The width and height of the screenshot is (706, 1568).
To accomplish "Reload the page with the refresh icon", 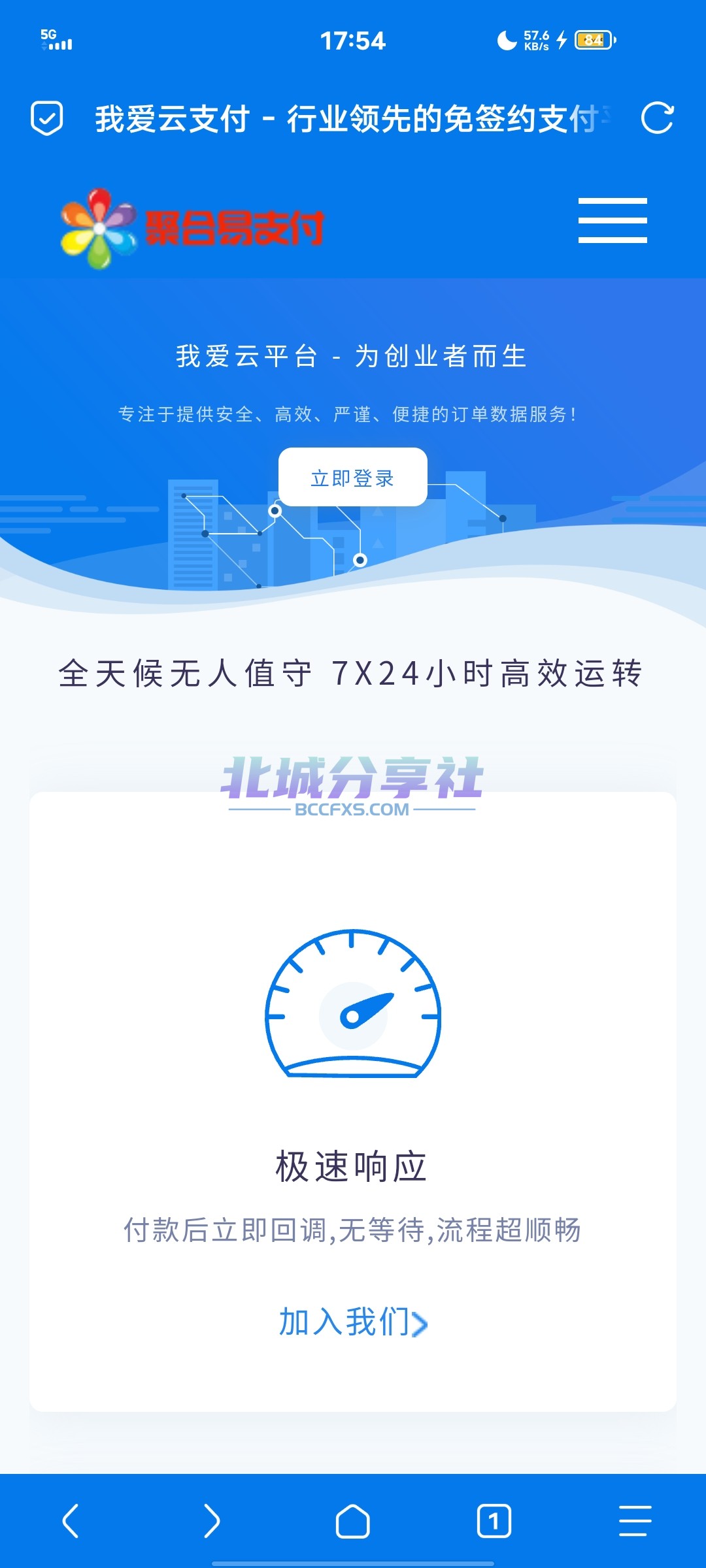I will click(x=657, y=118).
